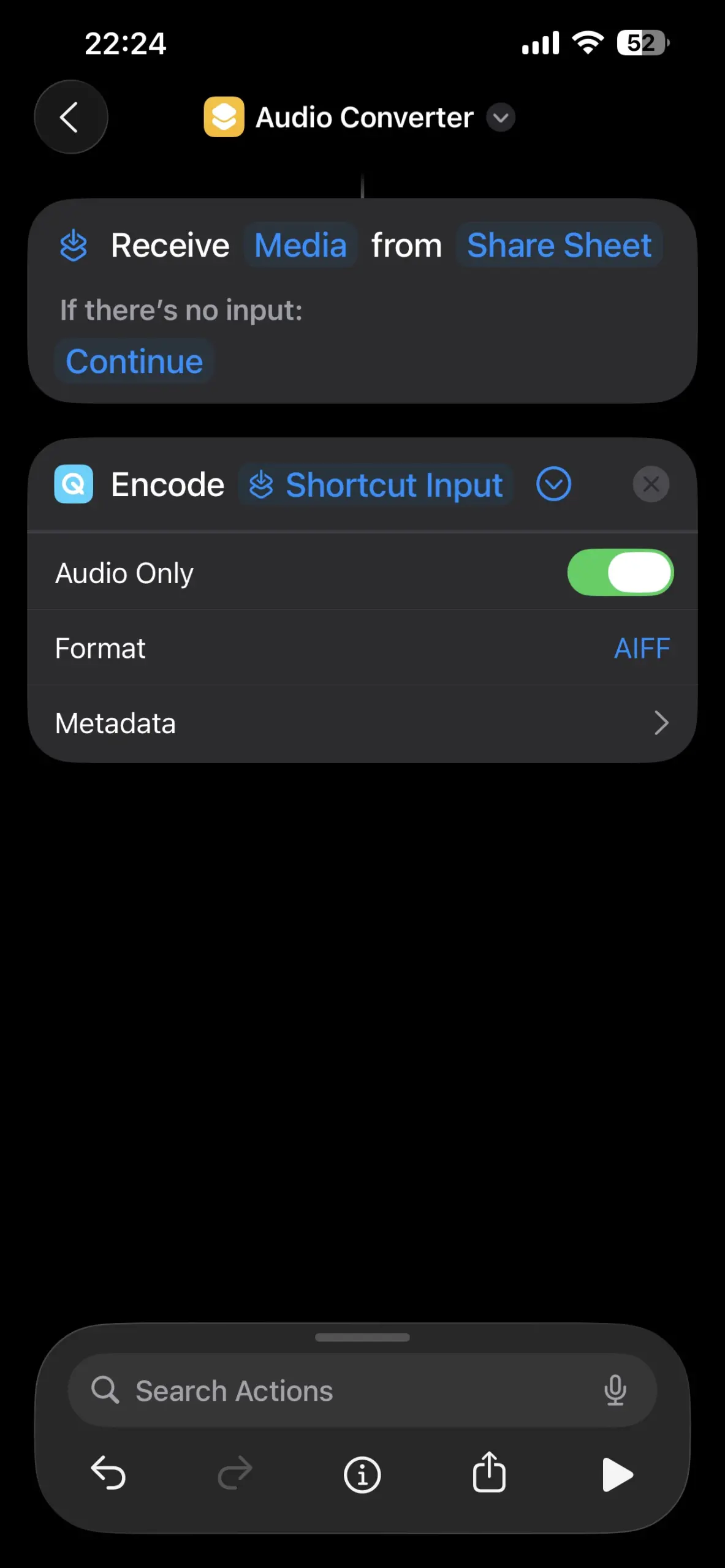725x1568 pixels.
Task: Turn off Audio Only
Action: point(620,573)
